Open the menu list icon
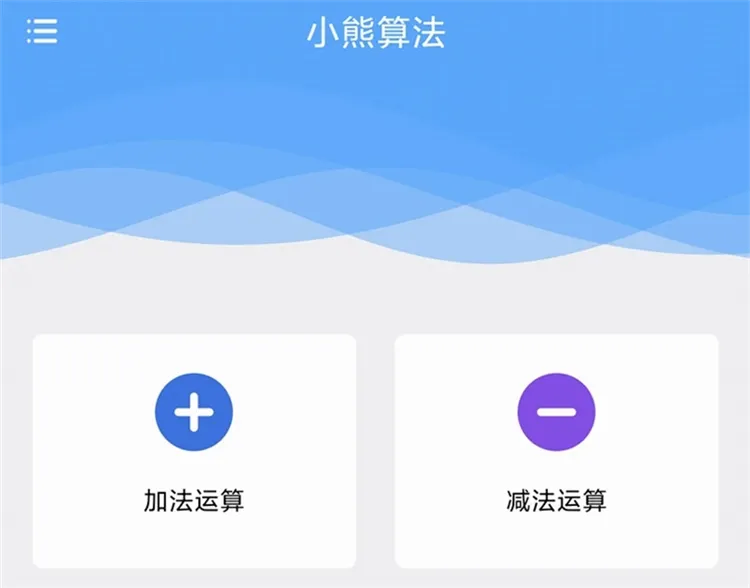The width and height of the screenshot is (750, 588). [42, 32]
